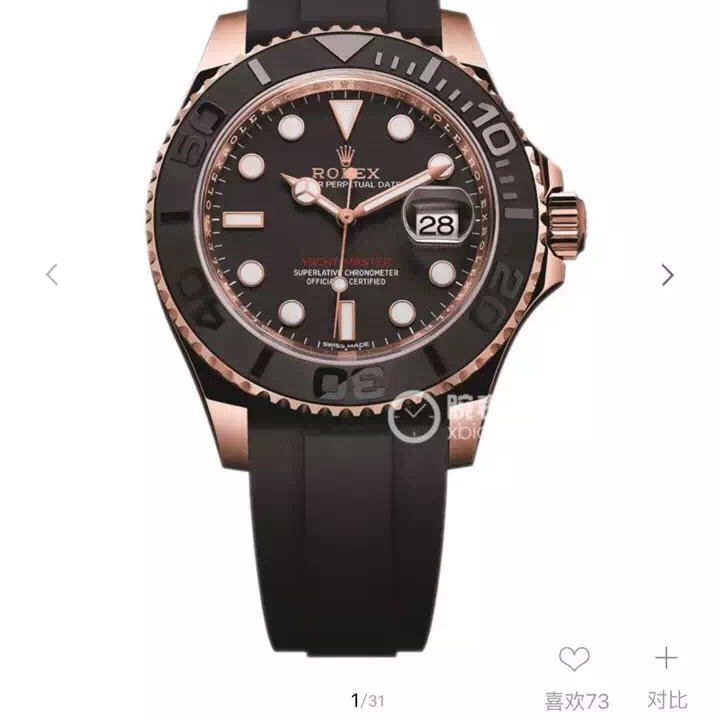Image resolution: width=720 pixels, height=720 pixels.
Task: Like this watch with the heart icon
Action: 574,659
